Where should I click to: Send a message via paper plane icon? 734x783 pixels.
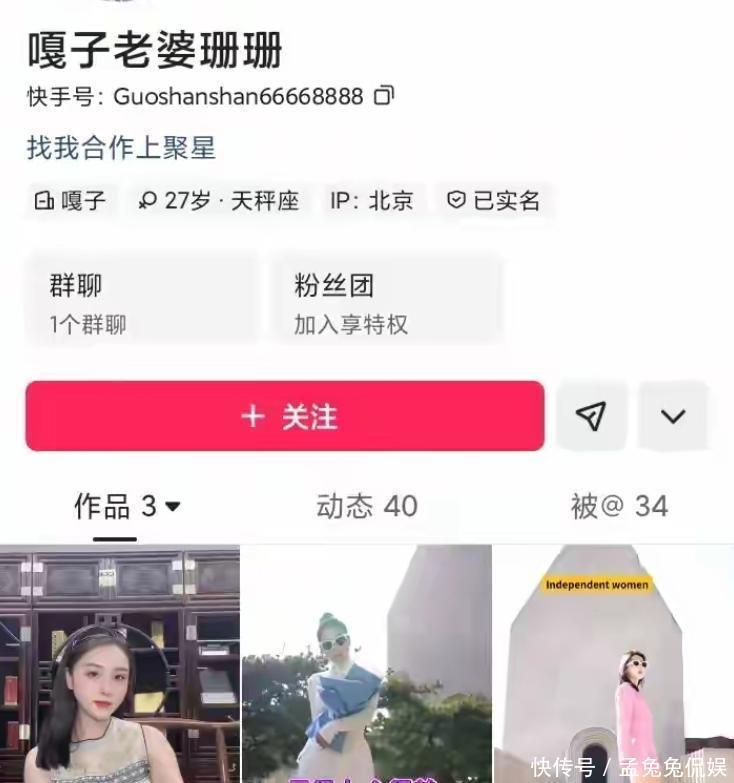coord(591,416)
